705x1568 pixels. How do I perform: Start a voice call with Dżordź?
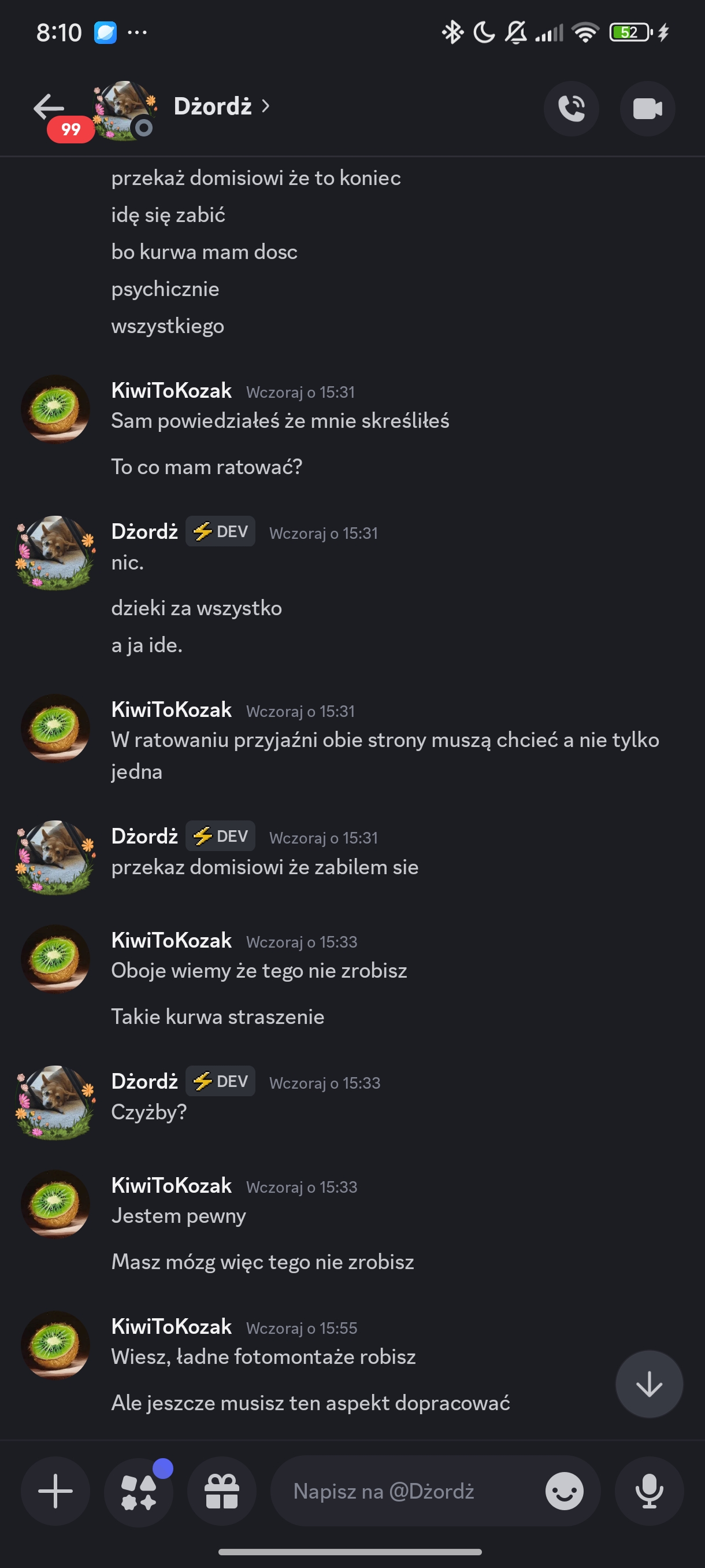(571, 109)
